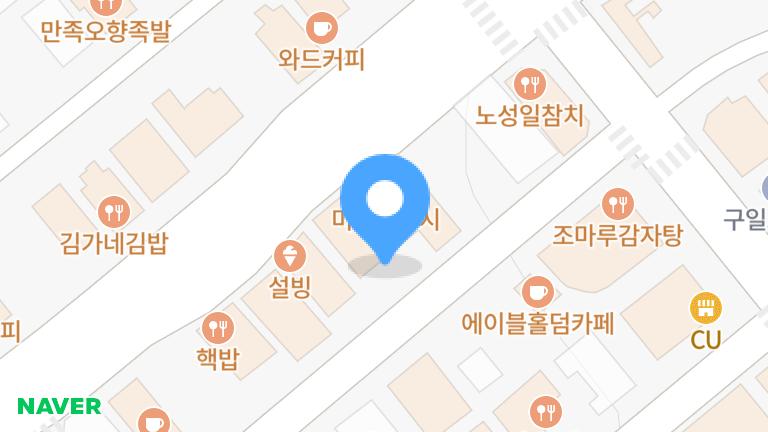Select the 조마루감자탕 restaurant marker
Viewport: 768px width, 432px height.
coord(618,205)
